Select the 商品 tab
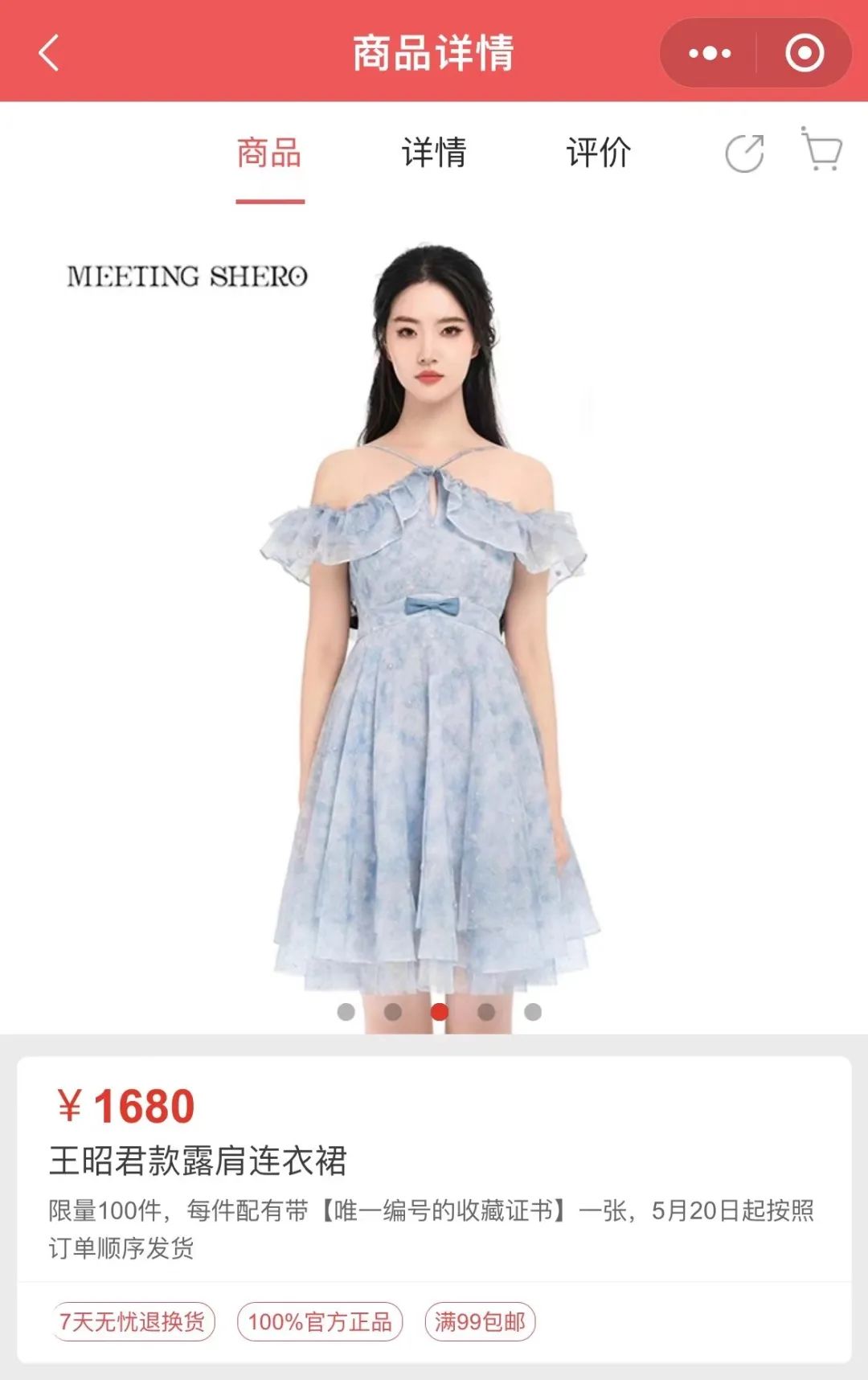868x1380 pixels. tap(269, 153)
